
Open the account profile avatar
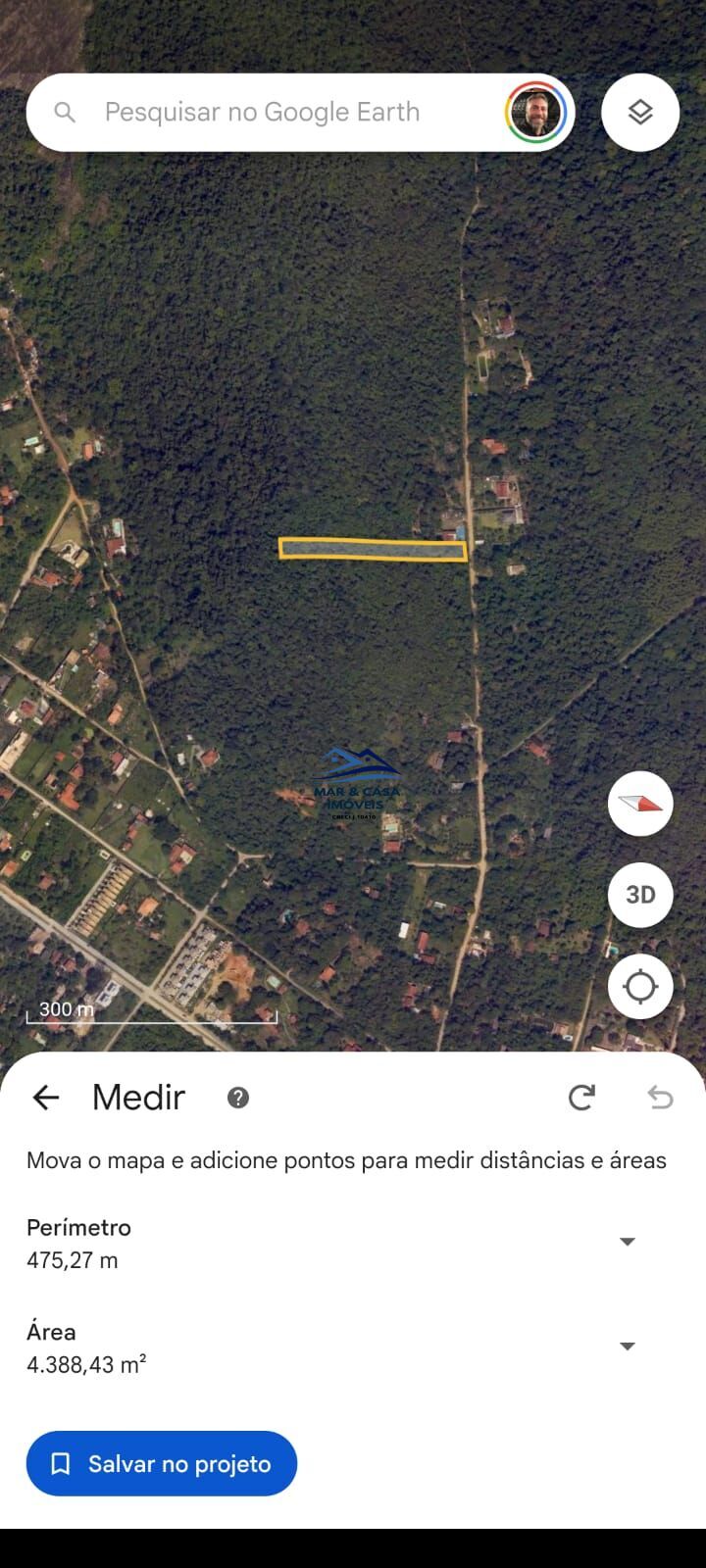click(535, 113)
